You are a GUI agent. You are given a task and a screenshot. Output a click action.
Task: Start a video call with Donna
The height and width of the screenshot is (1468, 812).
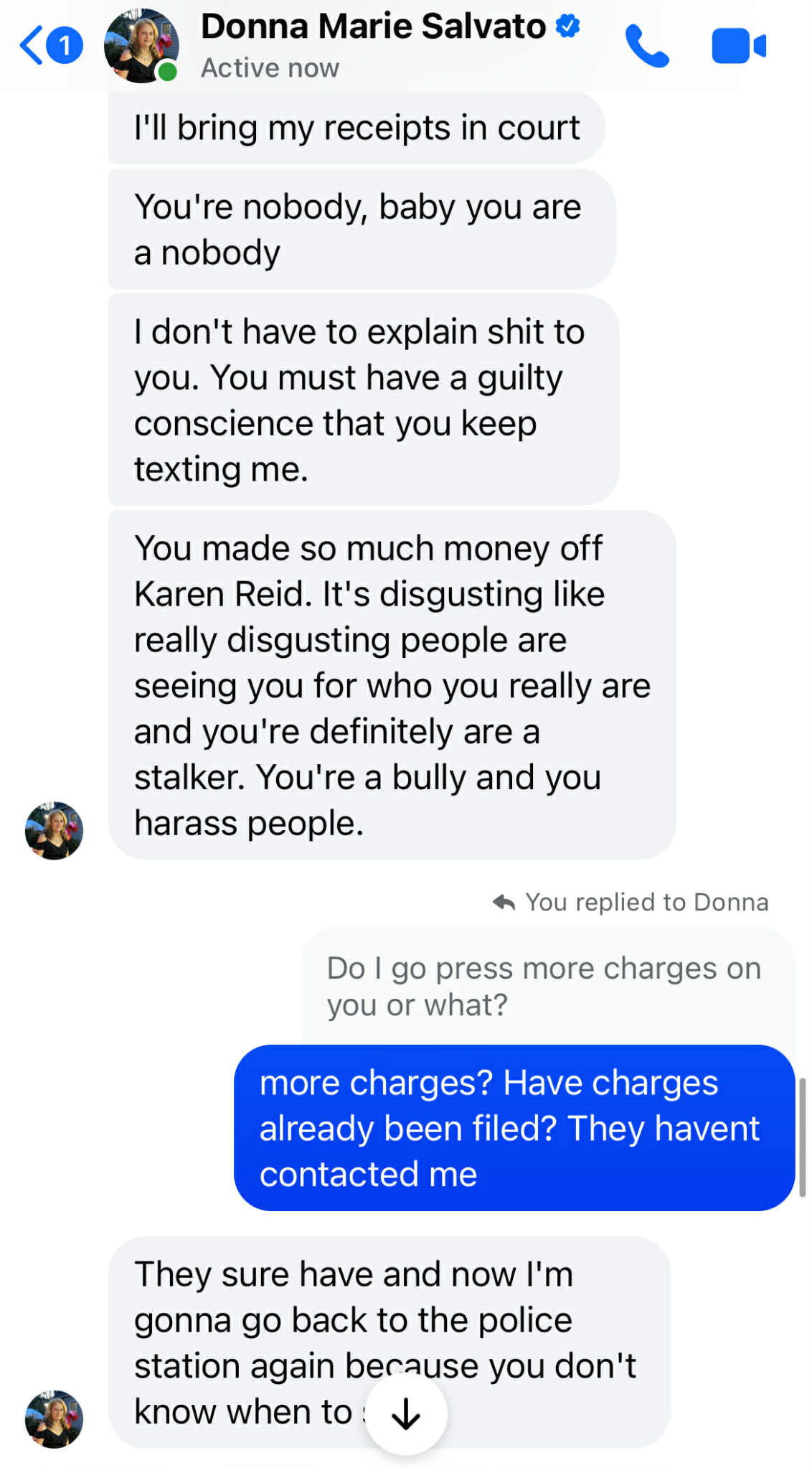[738, 46]
